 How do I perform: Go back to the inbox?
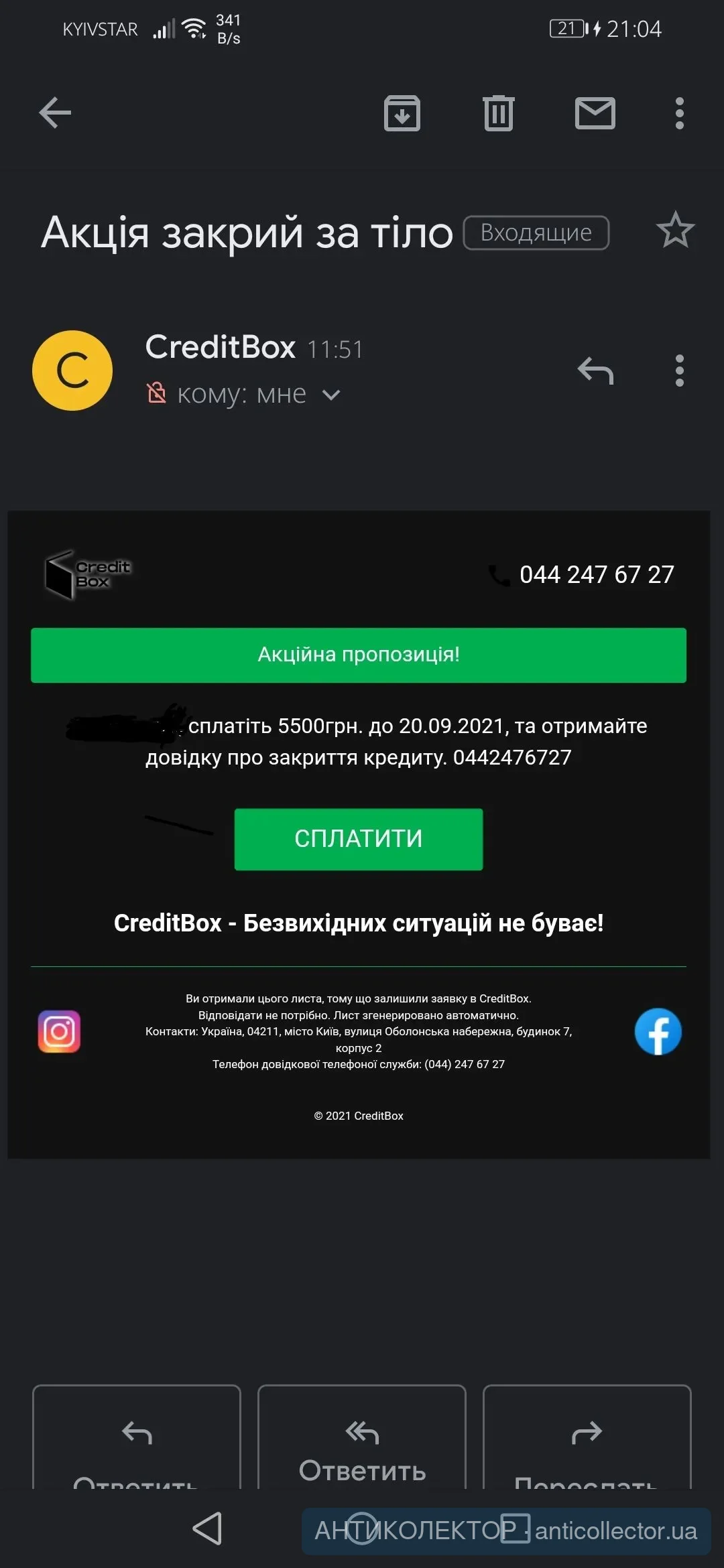pyautogui.click(x=55, y=113)
